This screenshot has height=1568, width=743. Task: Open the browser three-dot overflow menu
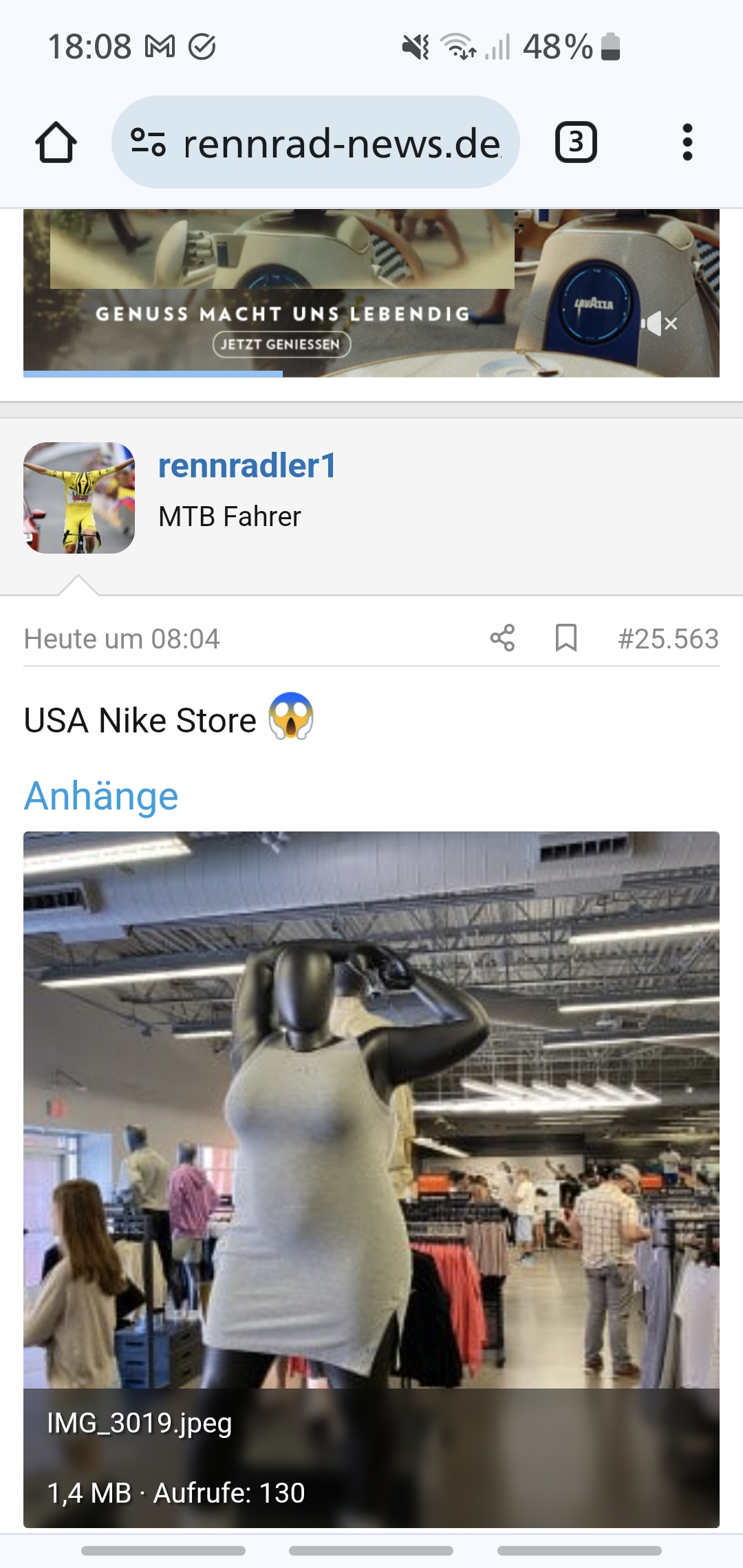[687, 144]
